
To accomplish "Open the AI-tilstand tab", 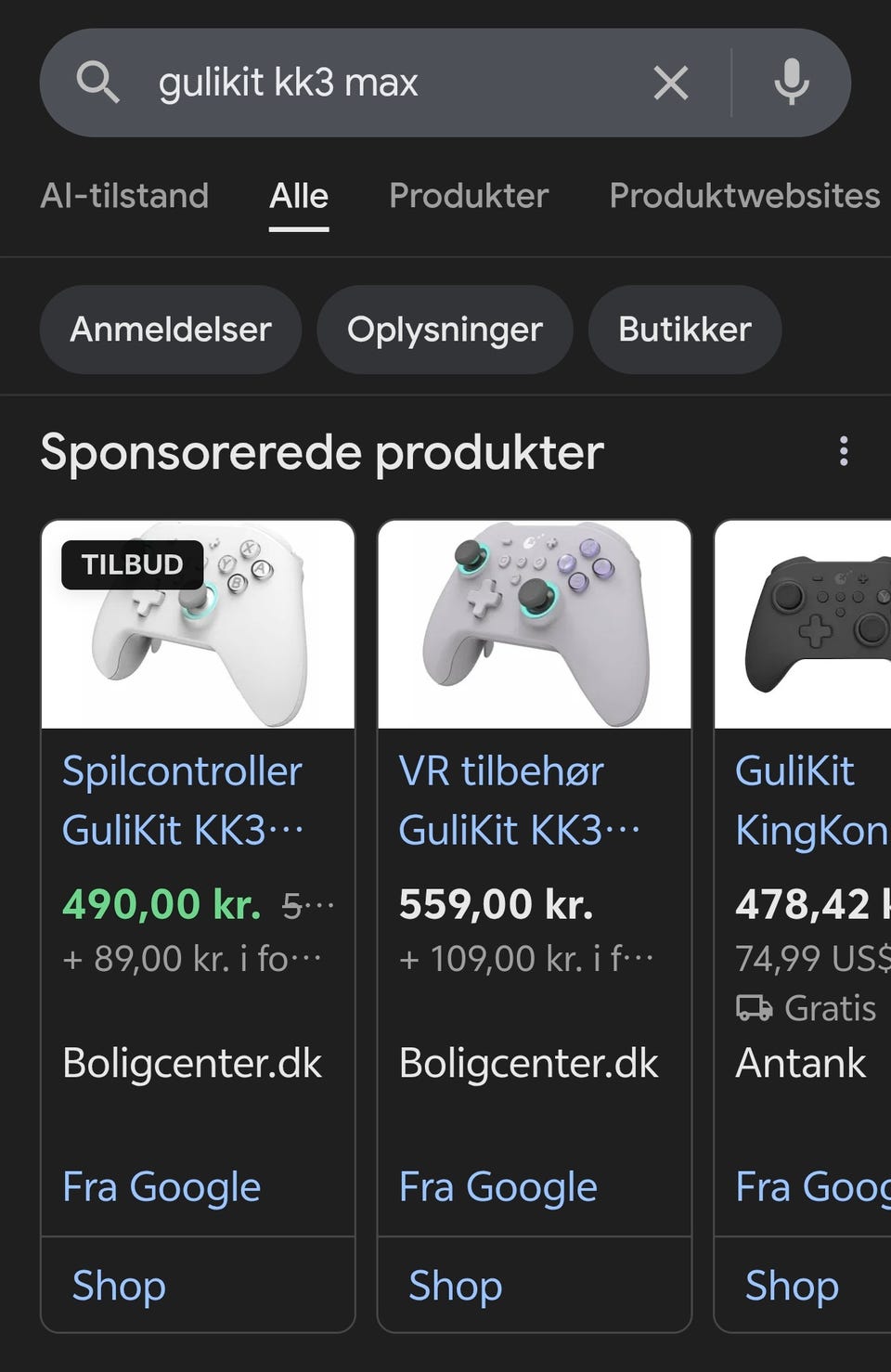I will (x=124, y=196).
